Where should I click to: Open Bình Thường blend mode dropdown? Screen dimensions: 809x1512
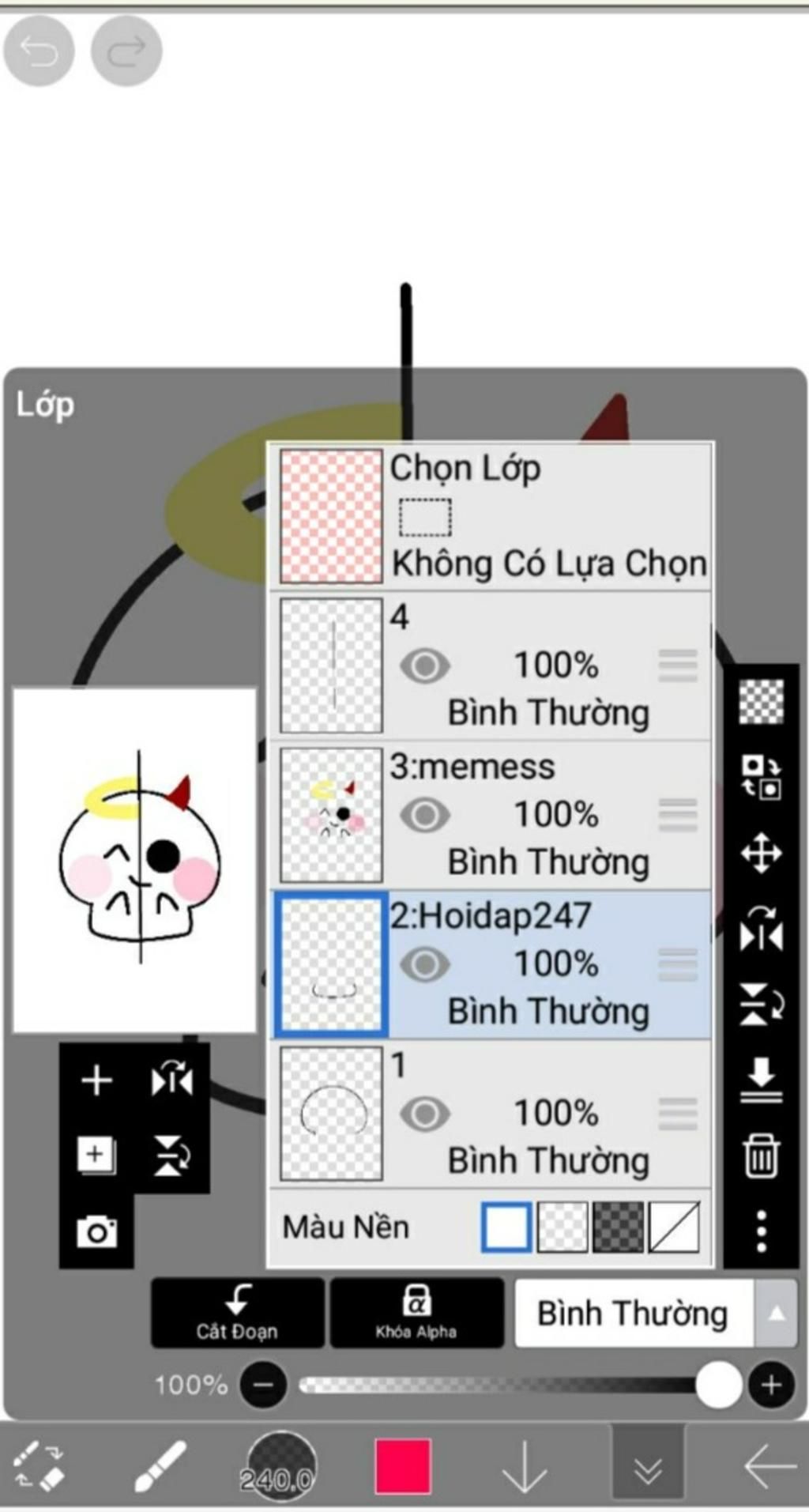[654, 1313]
